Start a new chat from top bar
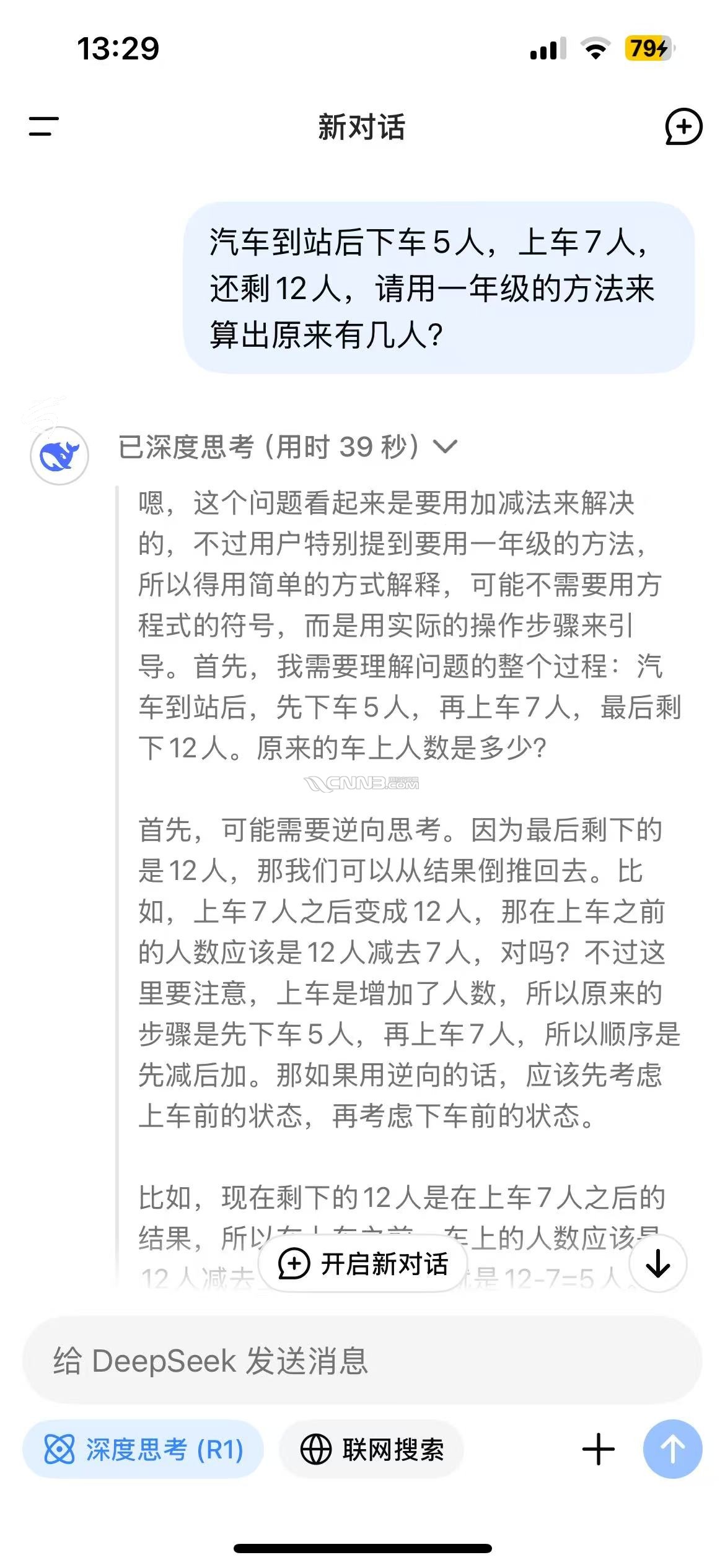725x1568 pixels. click(x=683, y=126)
